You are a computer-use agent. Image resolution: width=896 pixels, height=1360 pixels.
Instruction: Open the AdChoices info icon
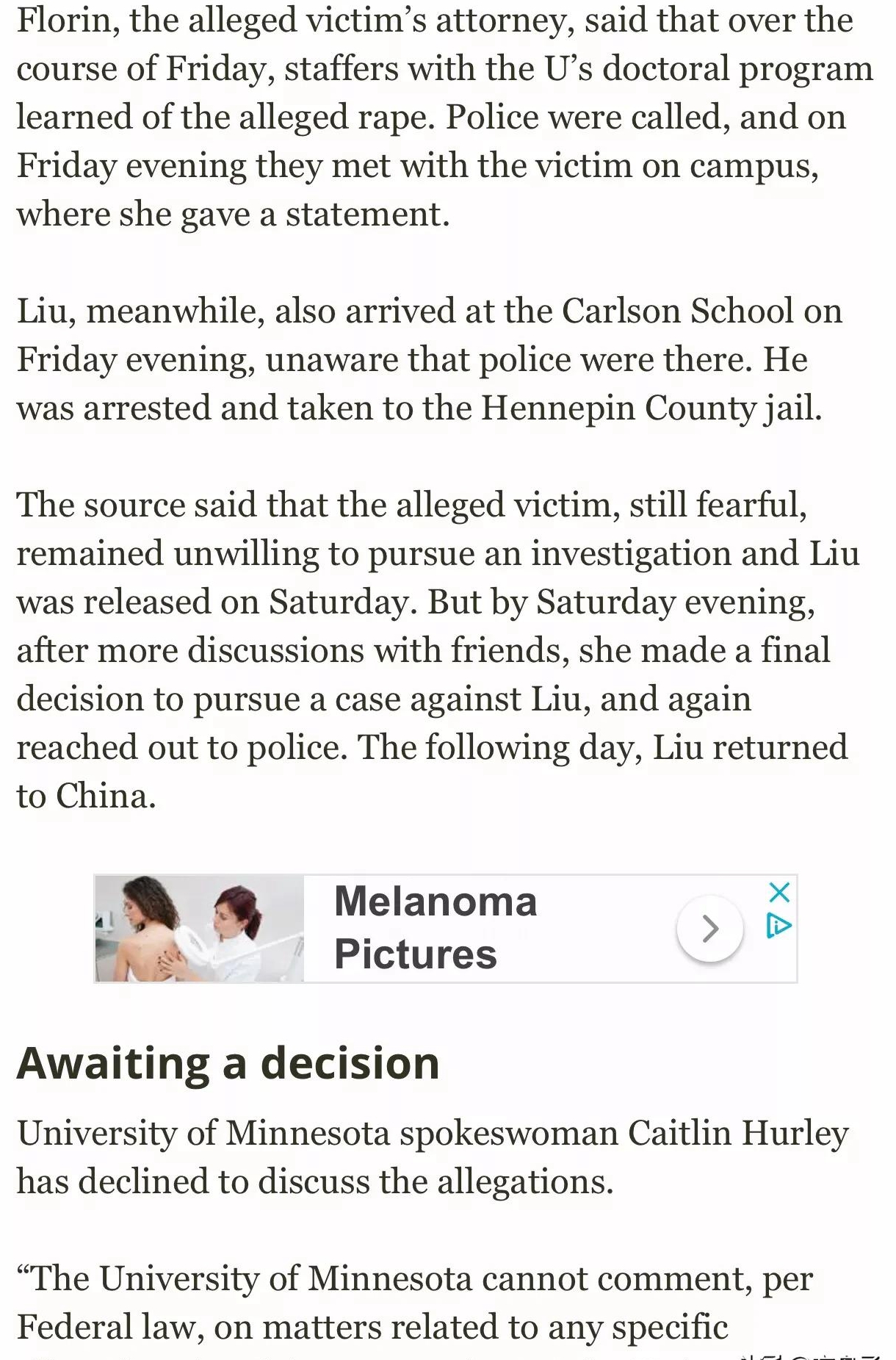click(x=778, y=926)
